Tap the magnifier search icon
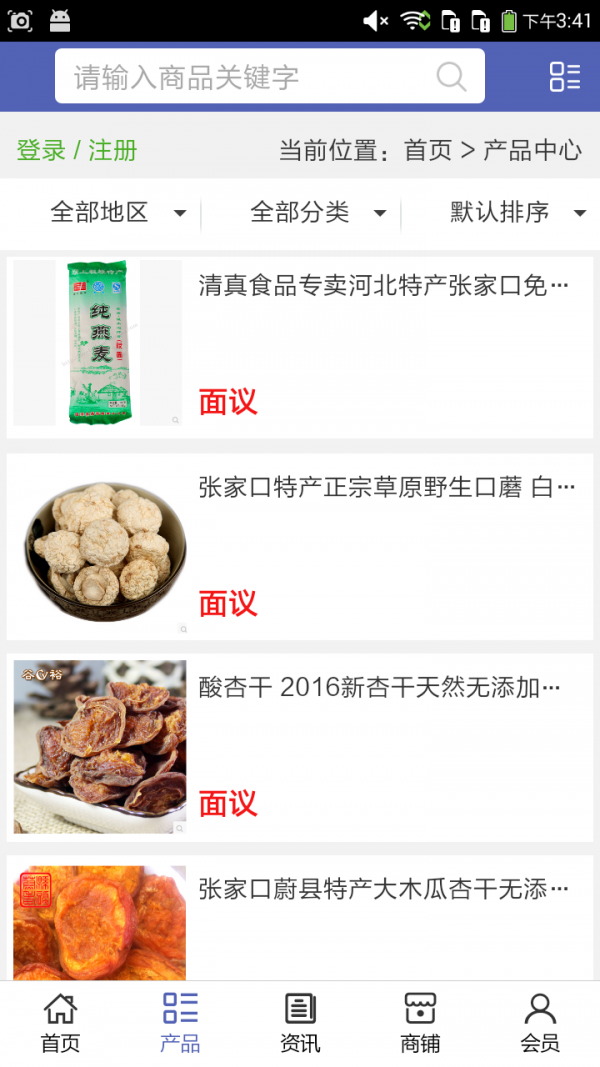Screen dimensions: 600x1067 coord(451,77)
